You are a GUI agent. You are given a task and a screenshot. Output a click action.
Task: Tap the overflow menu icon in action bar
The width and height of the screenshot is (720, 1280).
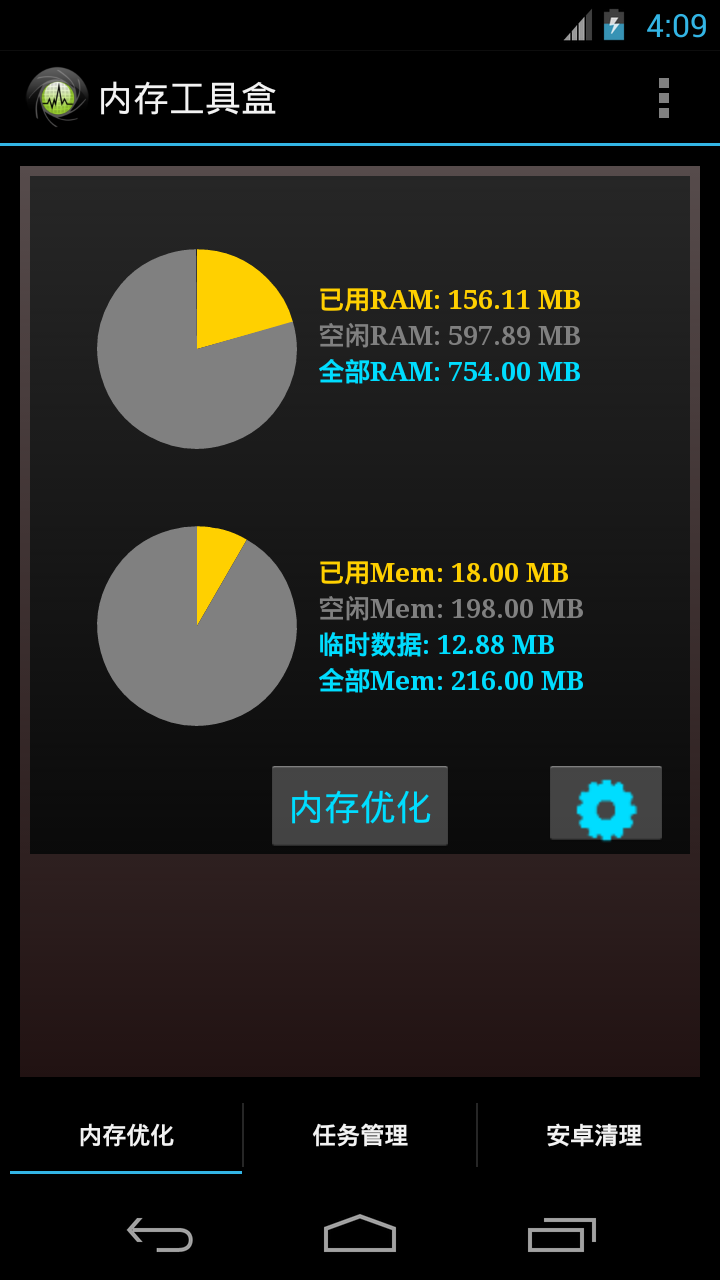[663, 97]
